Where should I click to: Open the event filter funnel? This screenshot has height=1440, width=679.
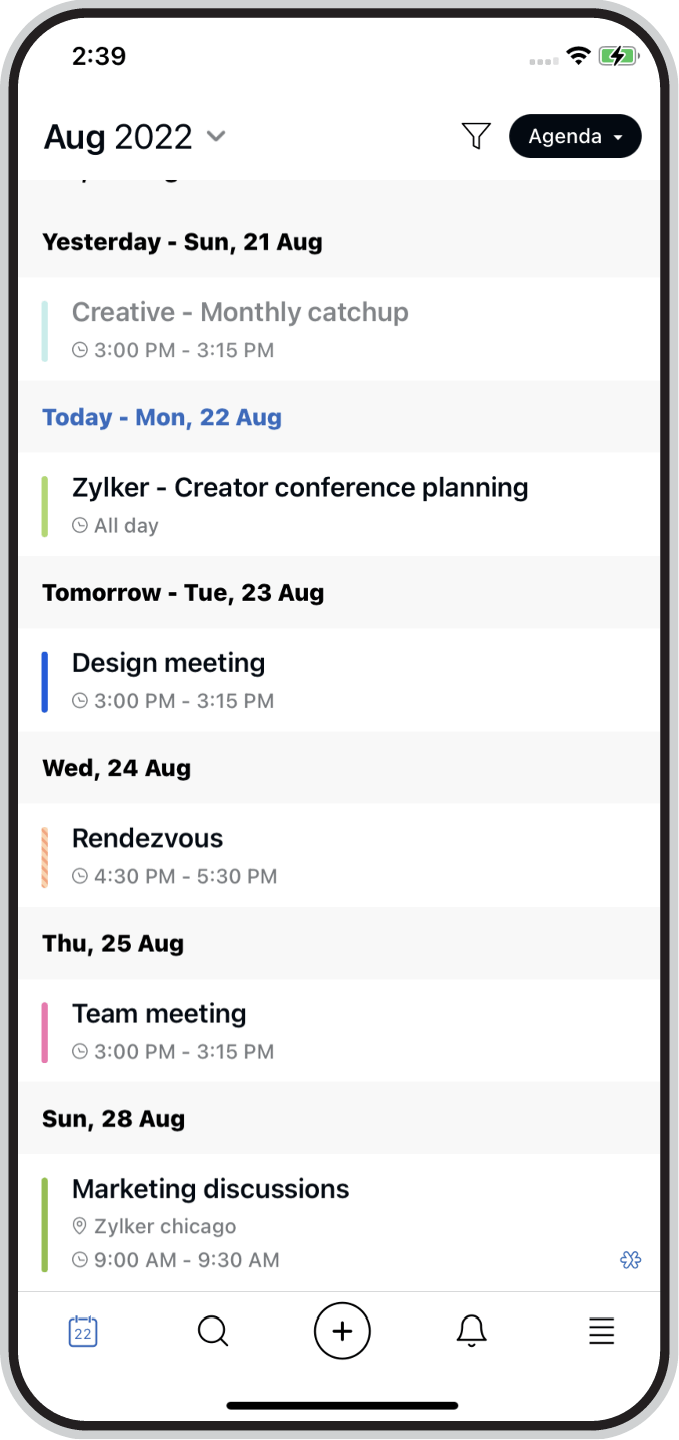click(476, 136)
